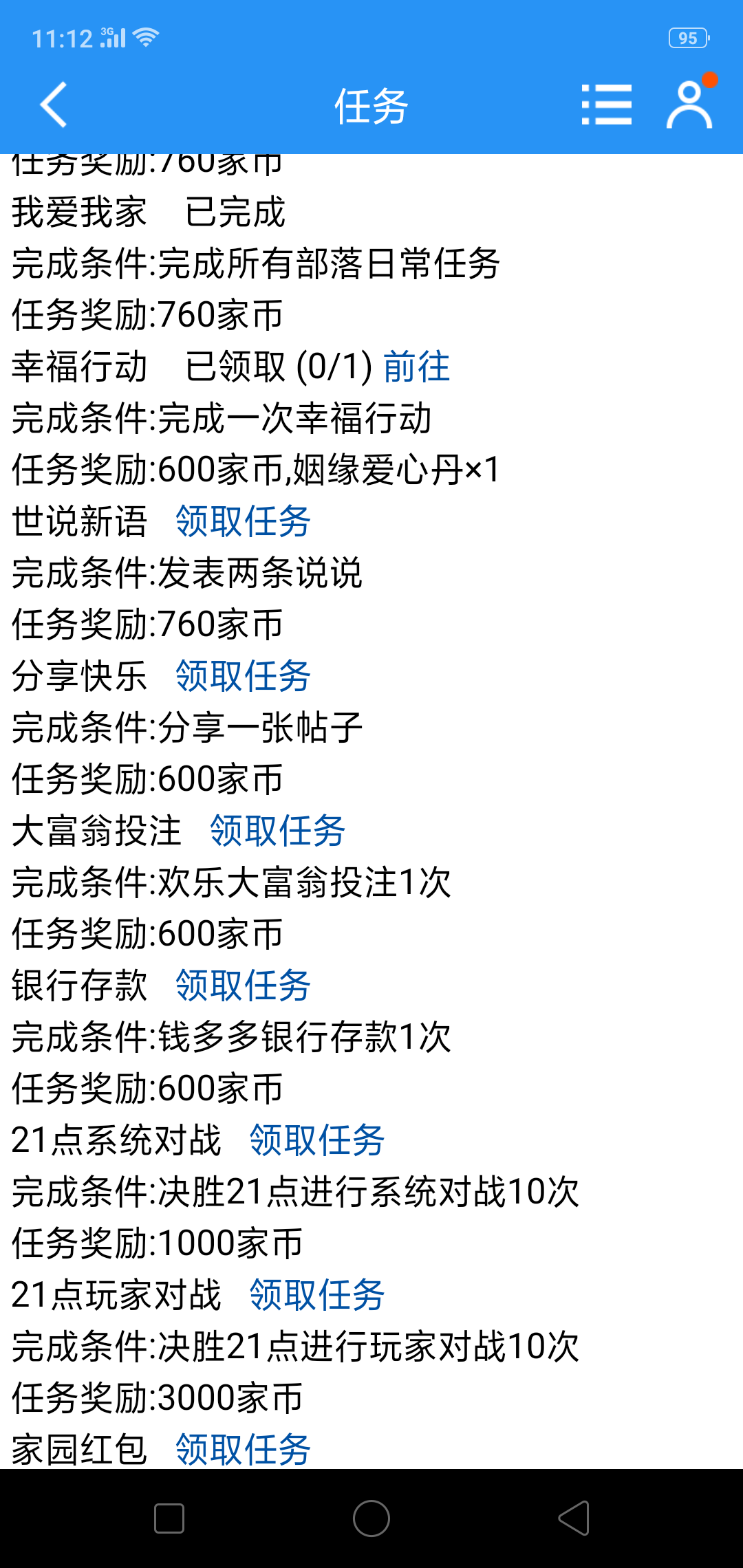This screenshot has width=743, height=1568.
Task: Tap 前往 link for 幸福行动
Action: pyautogui.click(x=416, y=367)
